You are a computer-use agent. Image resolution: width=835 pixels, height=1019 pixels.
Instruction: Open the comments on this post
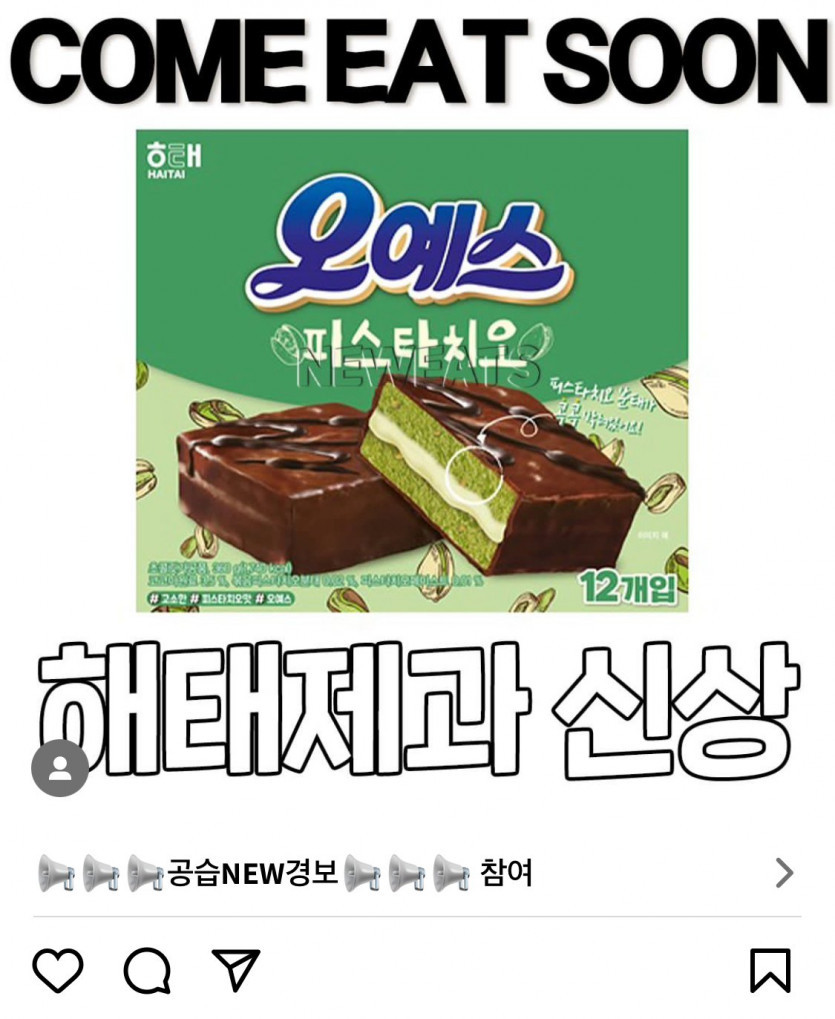click(147, 970)
